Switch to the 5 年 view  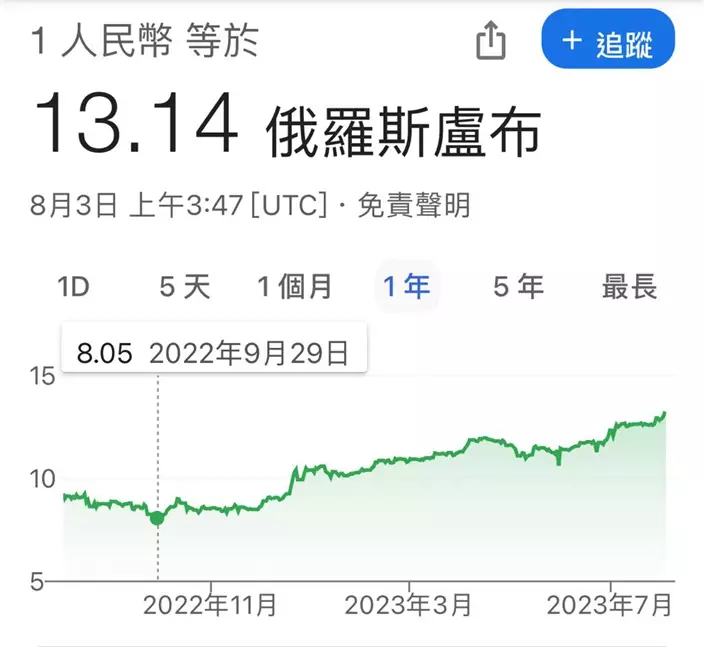(x=518, y=288)
